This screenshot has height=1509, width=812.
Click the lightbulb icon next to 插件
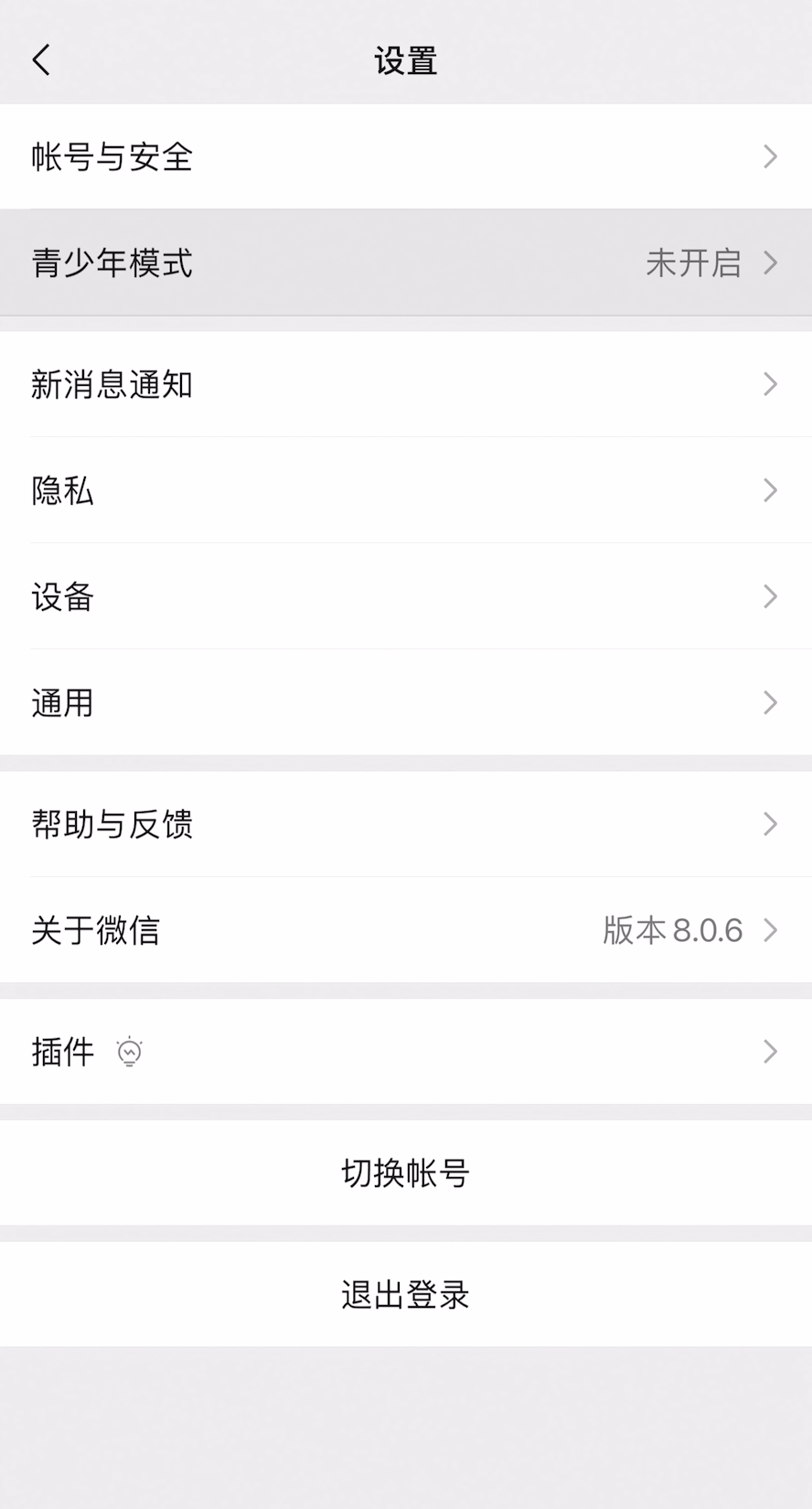(x=129, y=1052)
